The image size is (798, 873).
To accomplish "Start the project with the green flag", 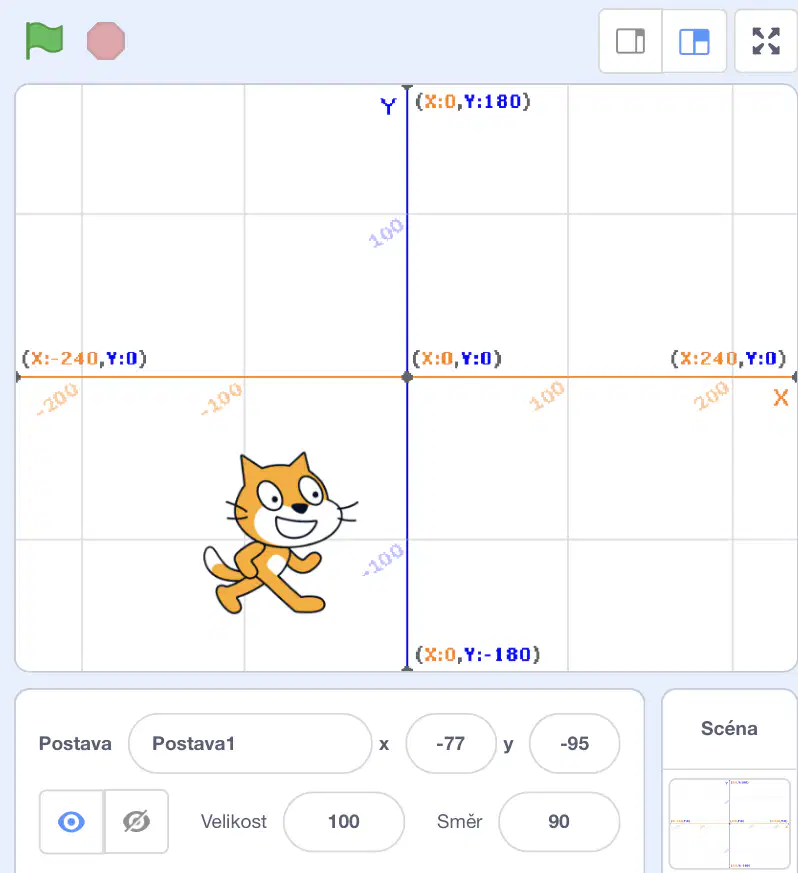I will pos(45,41).
